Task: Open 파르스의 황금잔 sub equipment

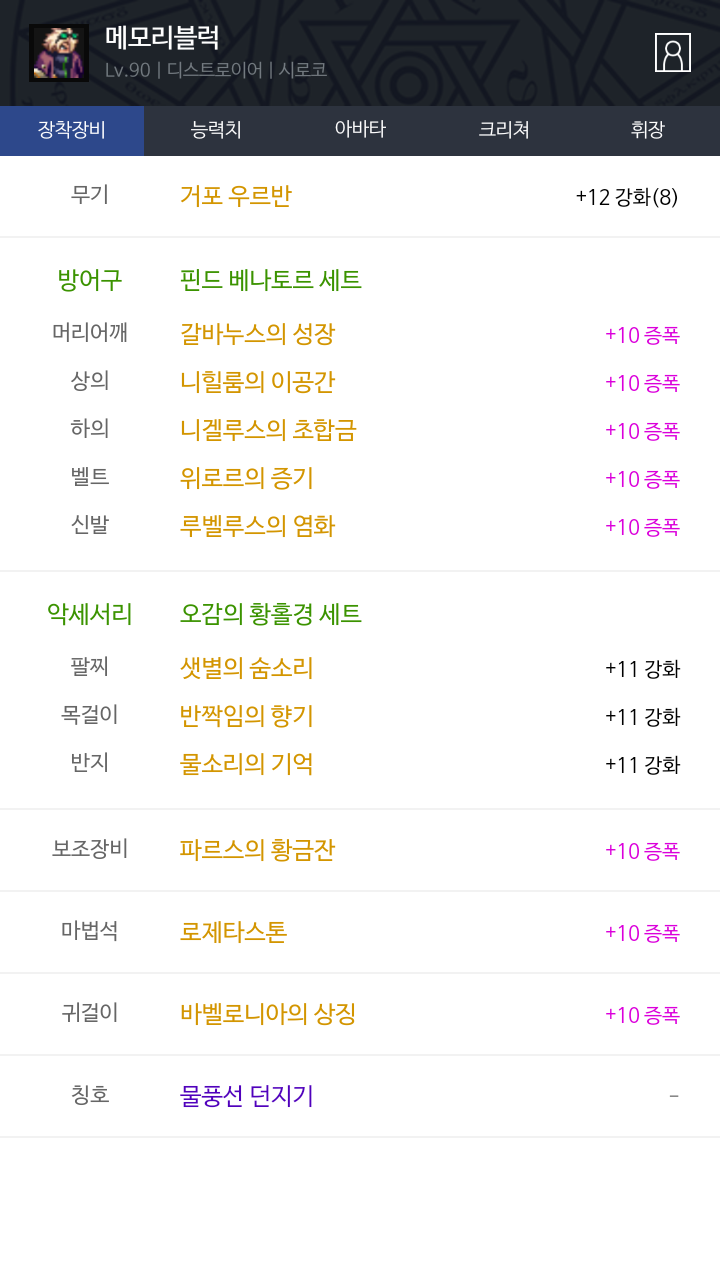Action: [257, 850]
